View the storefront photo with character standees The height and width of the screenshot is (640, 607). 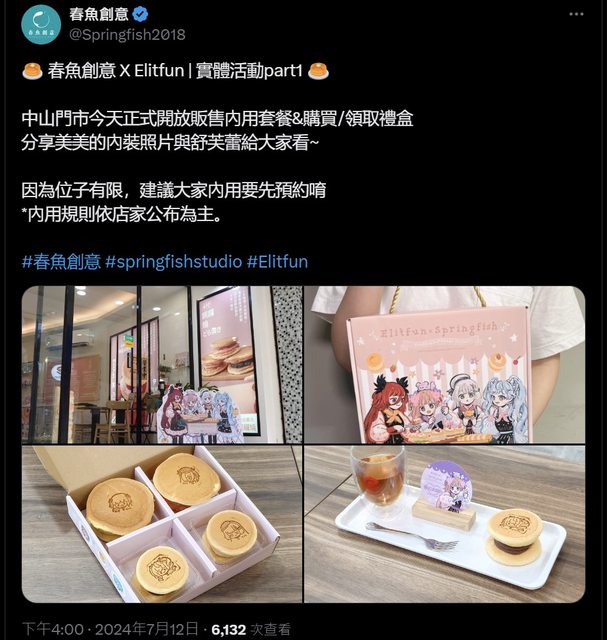pyautogui.click(x=161, y=364)
